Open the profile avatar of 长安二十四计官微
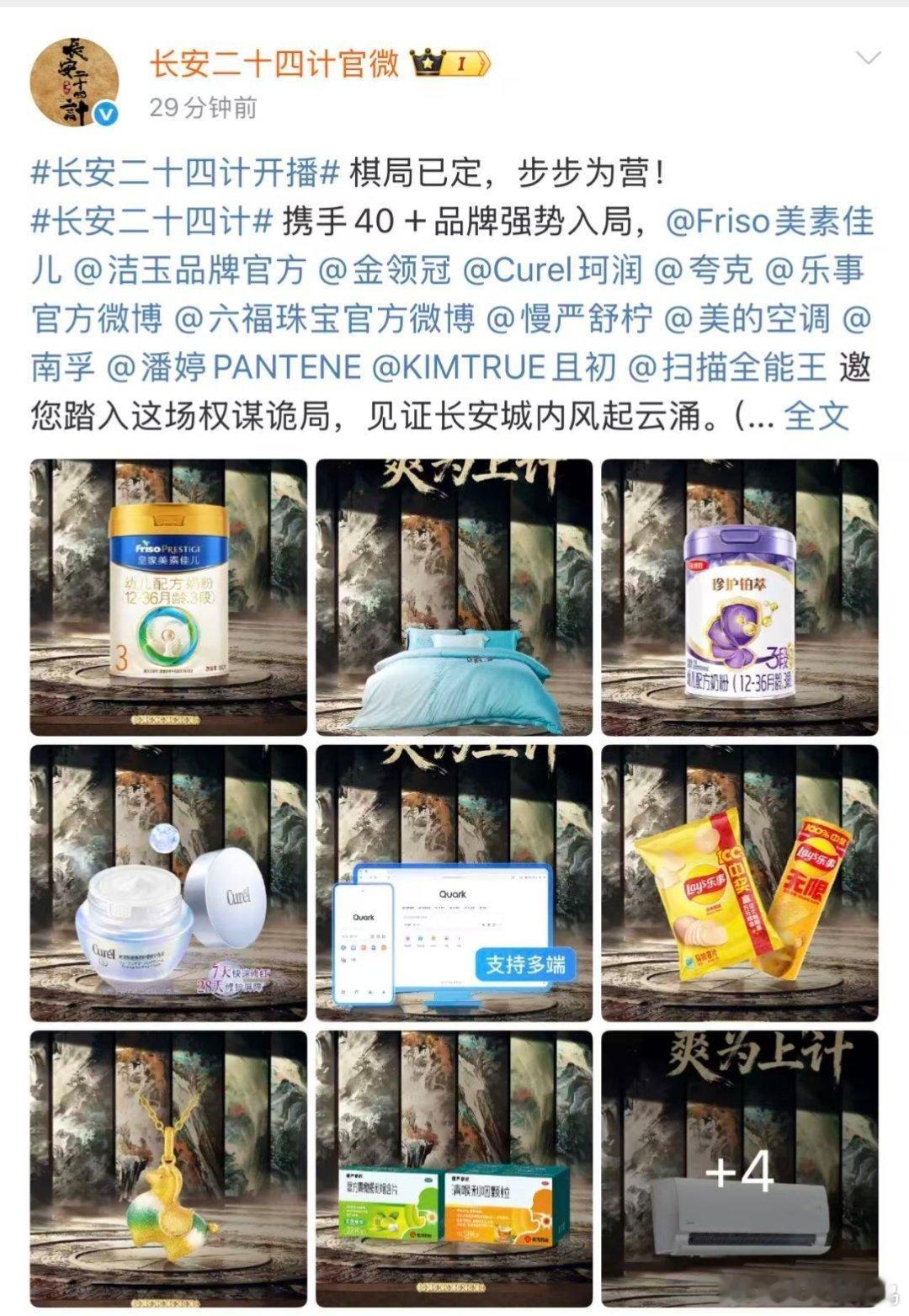This screenshot has height=1316, width=909. tap(76, 76)
